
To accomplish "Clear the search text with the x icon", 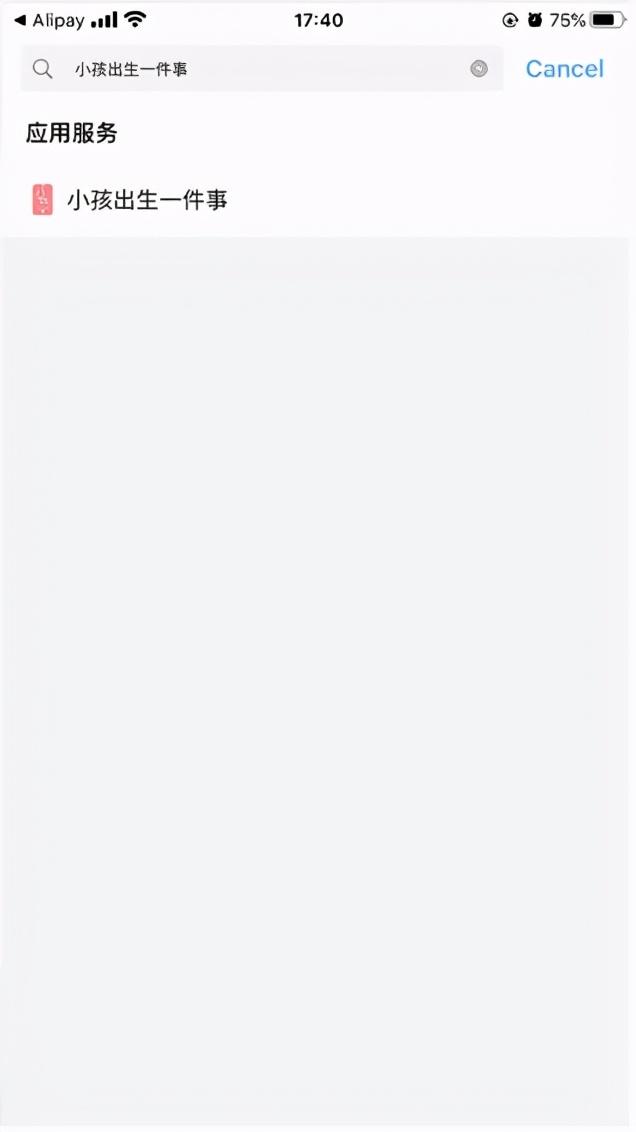I will tap(479, 69).
